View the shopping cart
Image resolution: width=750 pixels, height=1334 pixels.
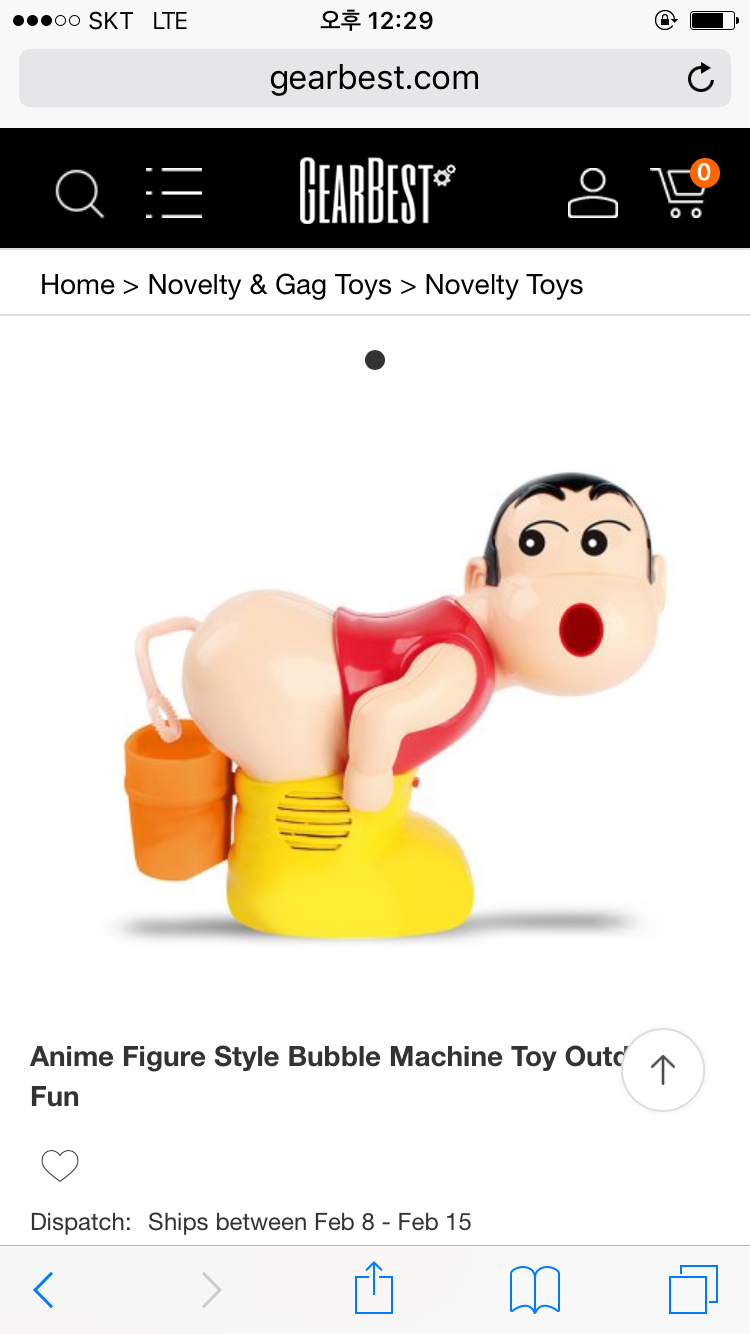683,191
